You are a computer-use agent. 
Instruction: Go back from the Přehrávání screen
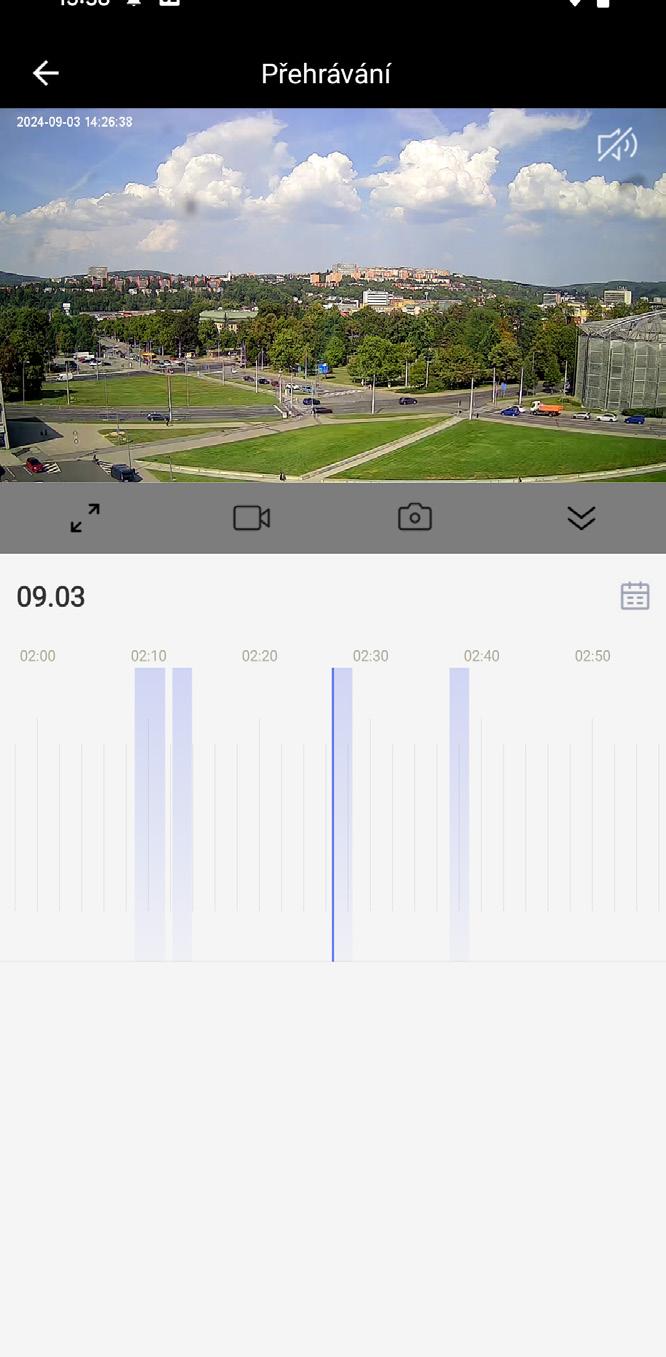(46, 73)
